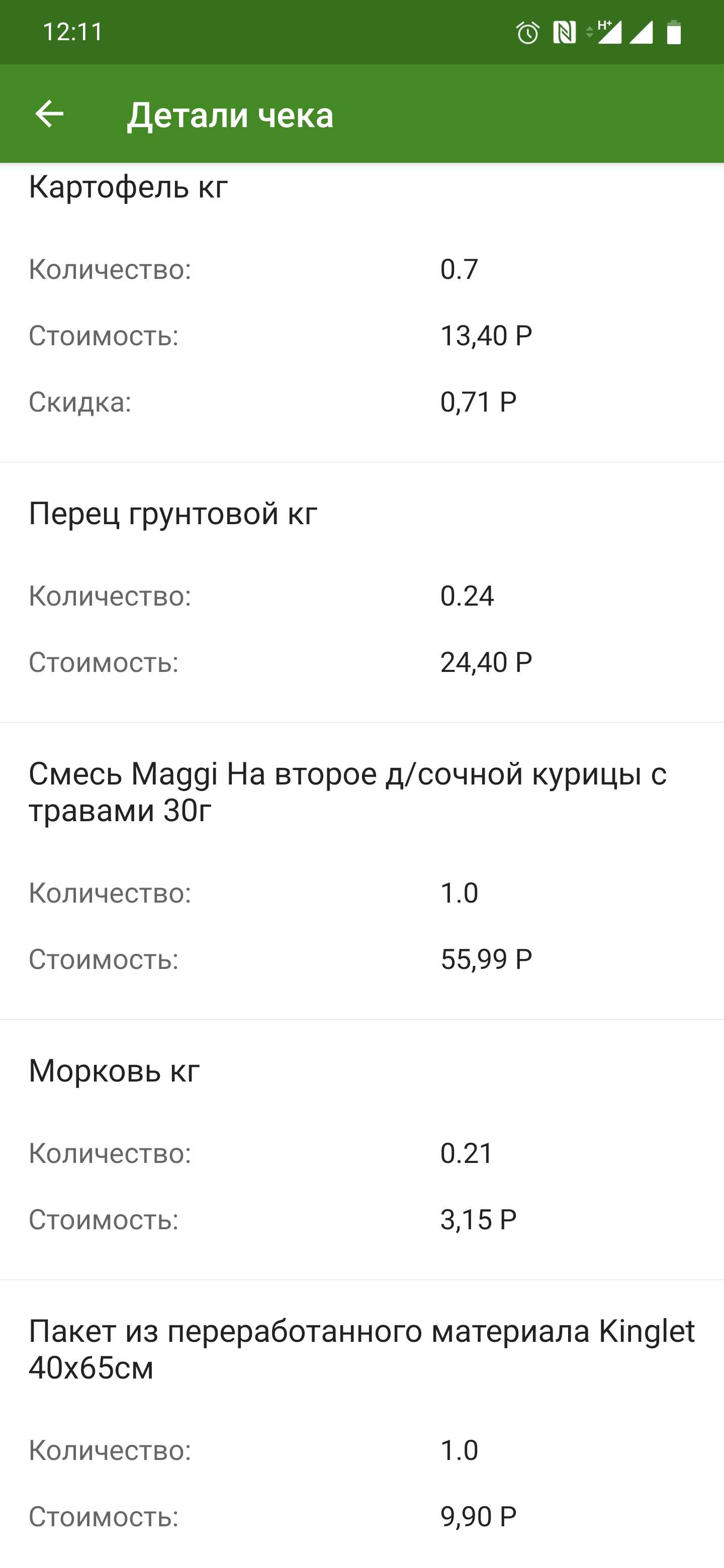Go back from Детали чека
This screenshot has height=1568, width=724.
pyautogui.click(x=49, y=114)
